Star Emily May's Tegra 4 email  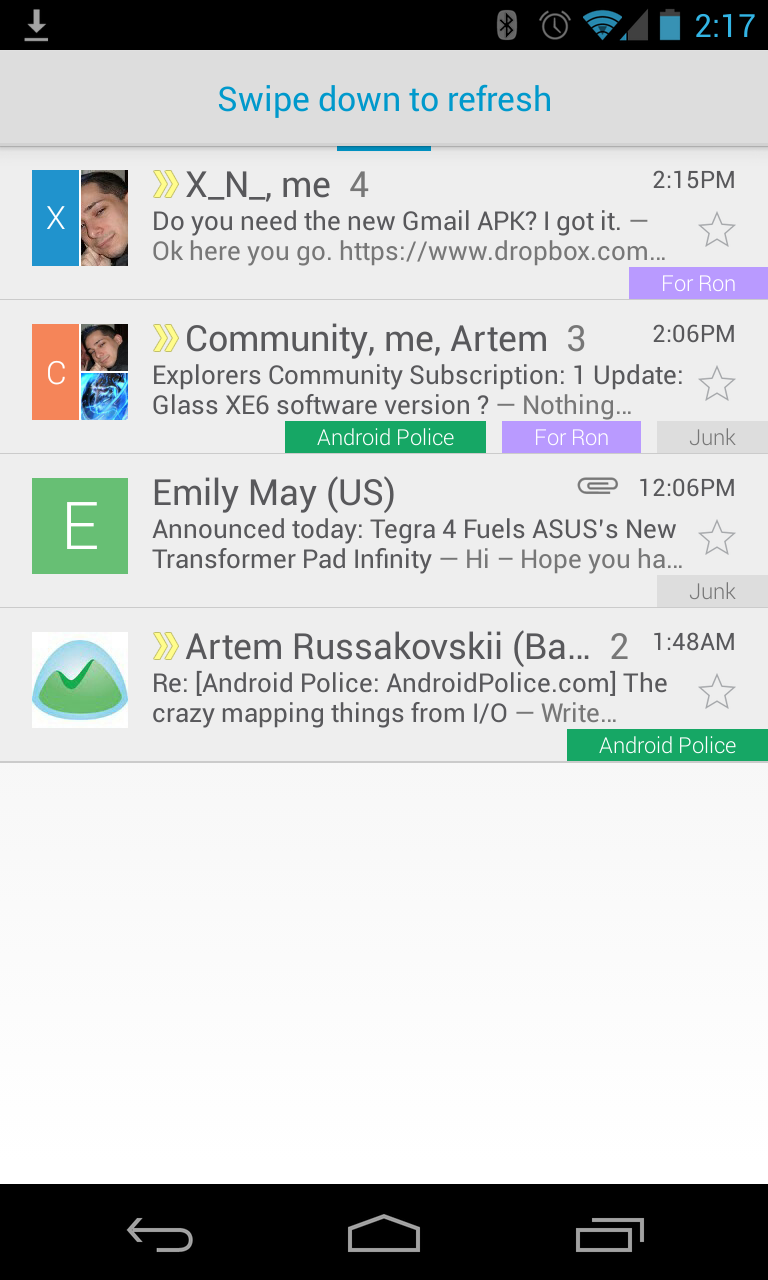coord(717,538)
